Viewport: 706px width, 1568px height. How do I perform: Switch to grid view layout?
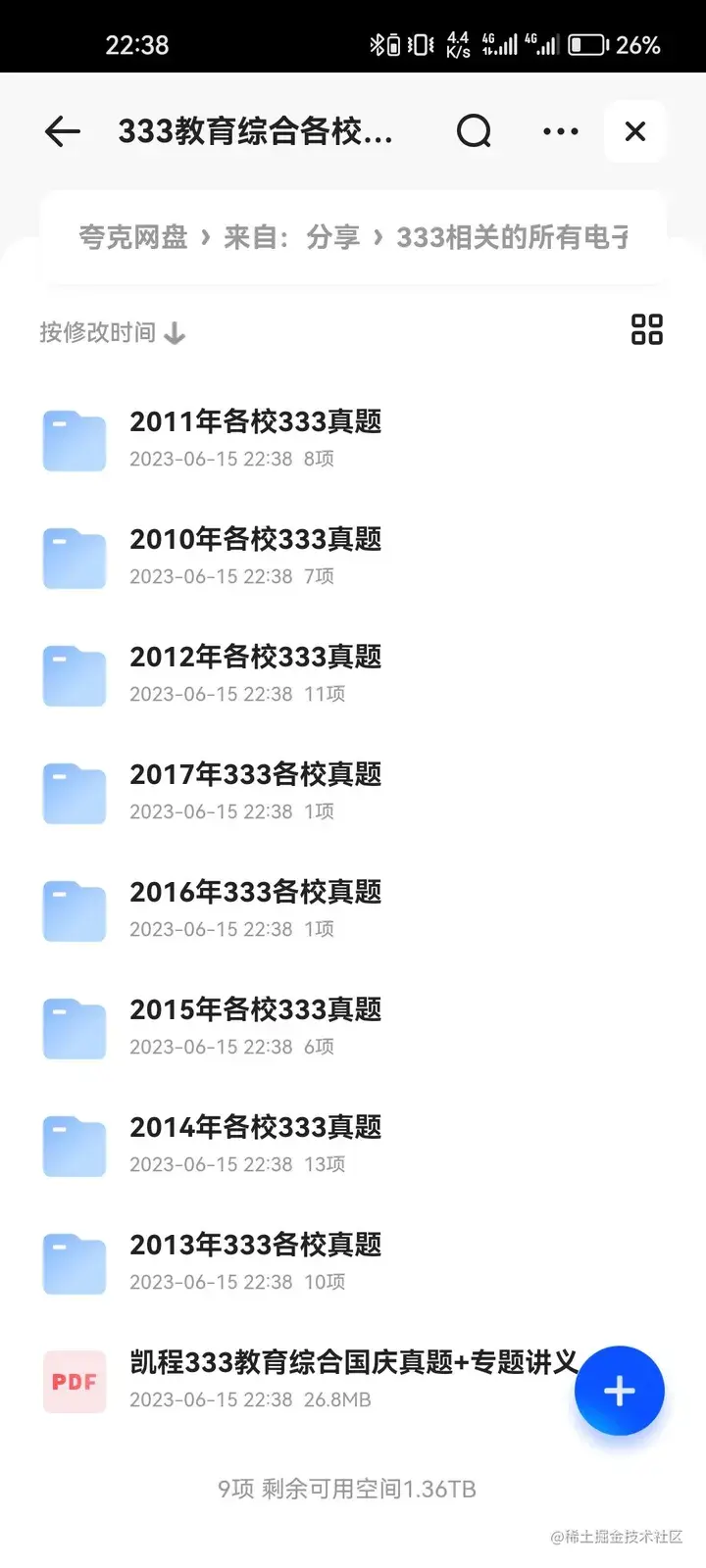(x=646, y=329)
